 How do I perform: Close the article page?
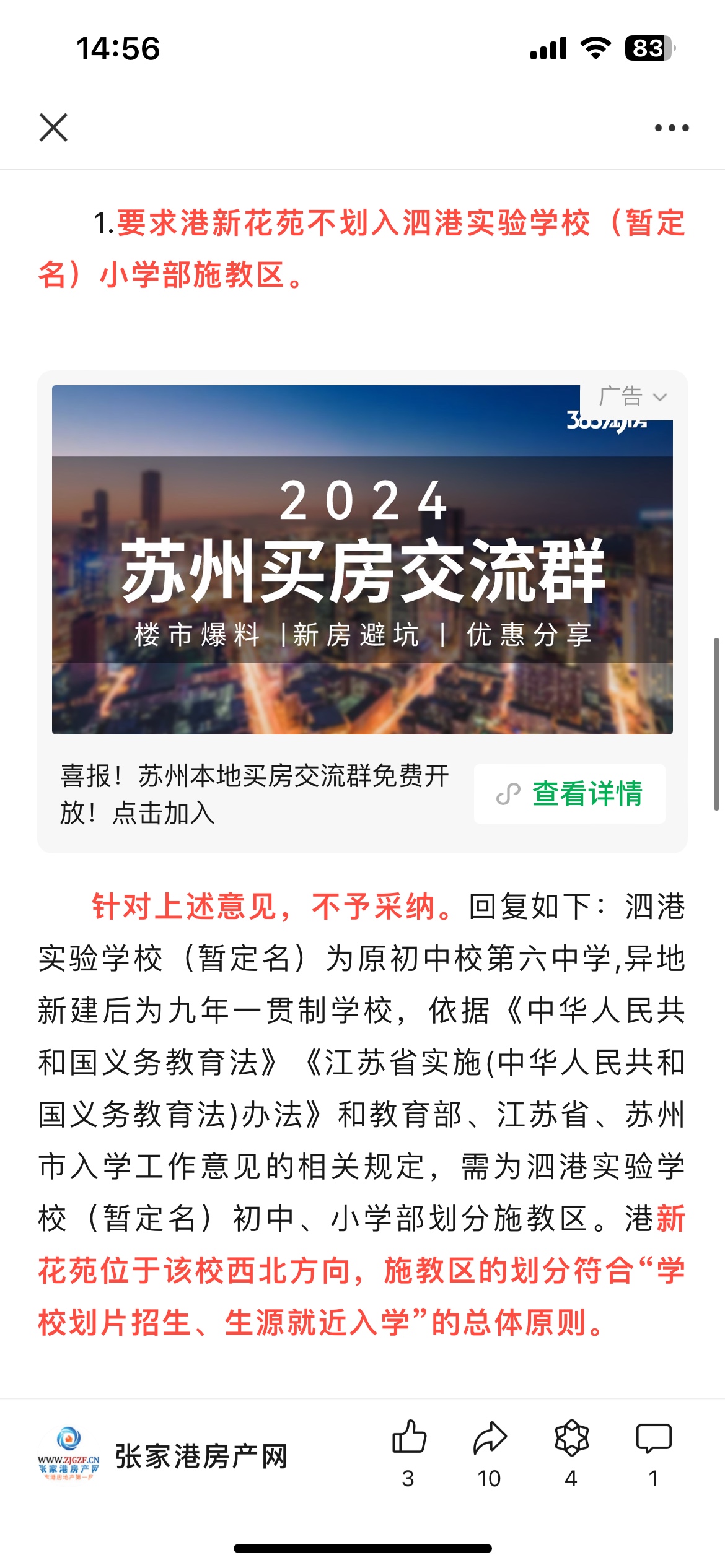click(x=53, y=128)
